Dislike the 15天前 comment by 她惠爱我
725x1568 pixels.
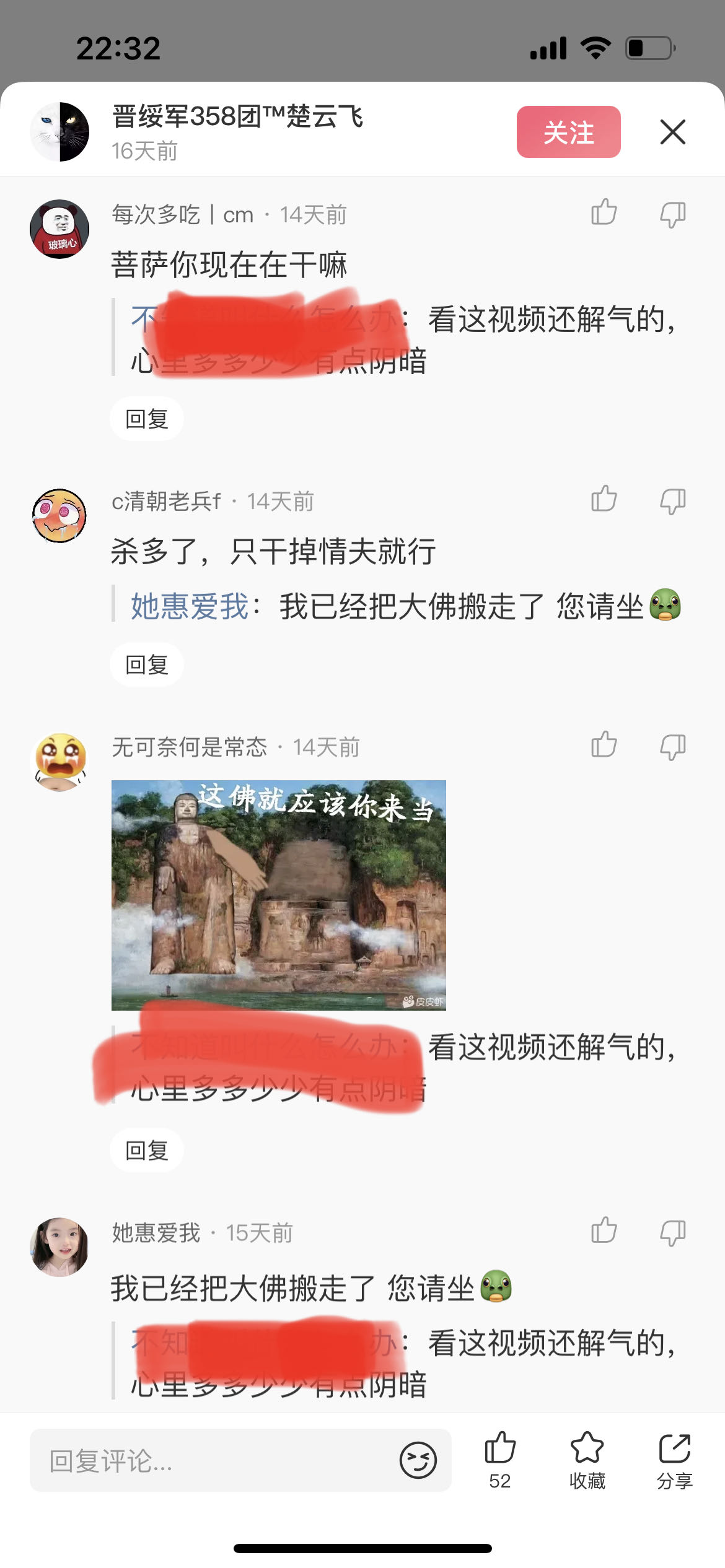tap(672, 1232)
